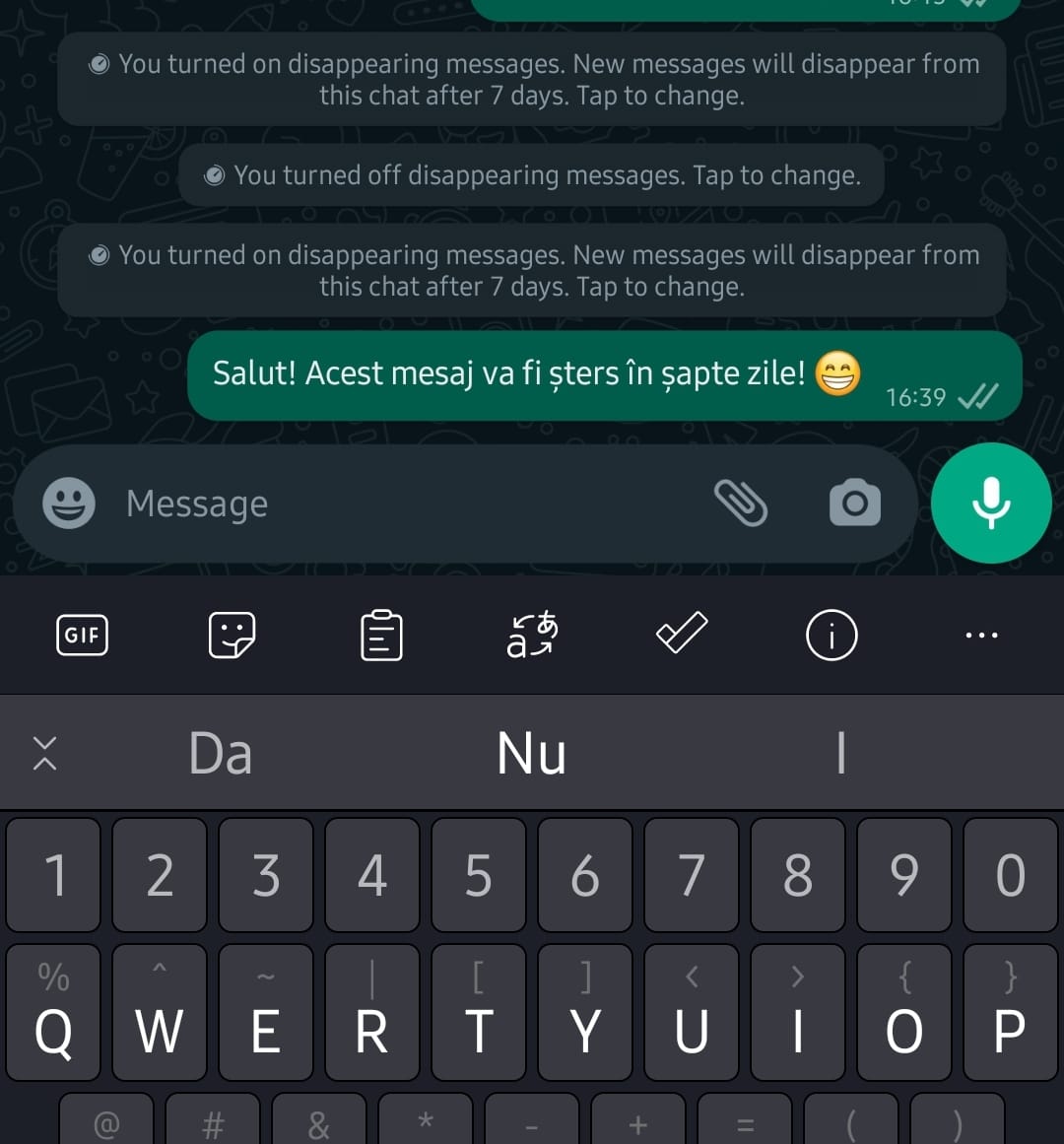Open the camera from message bar
1064x1144 pixels.
(x=854, y=504)
